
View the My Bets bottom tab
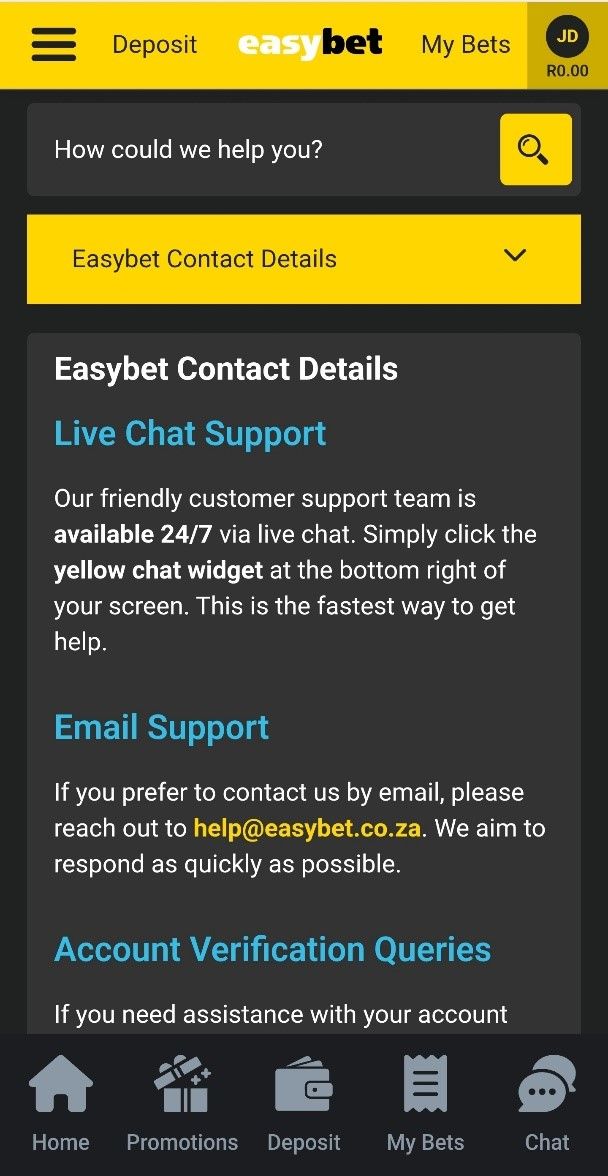[425, 1104]
